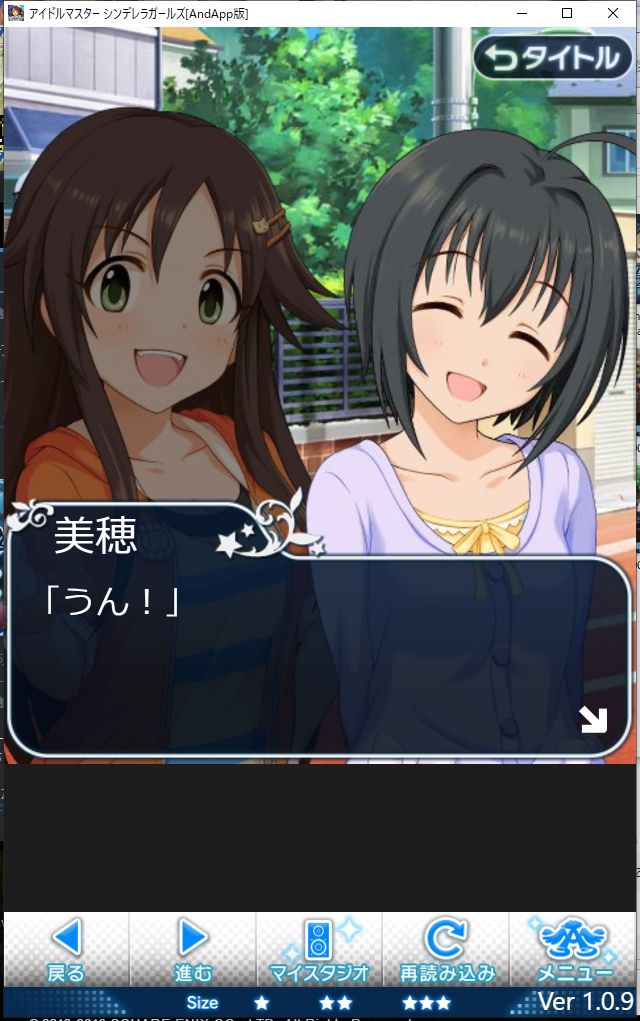Go back with the 戻る button
This screenshot has height=1021, width=640.
(66, 950)
